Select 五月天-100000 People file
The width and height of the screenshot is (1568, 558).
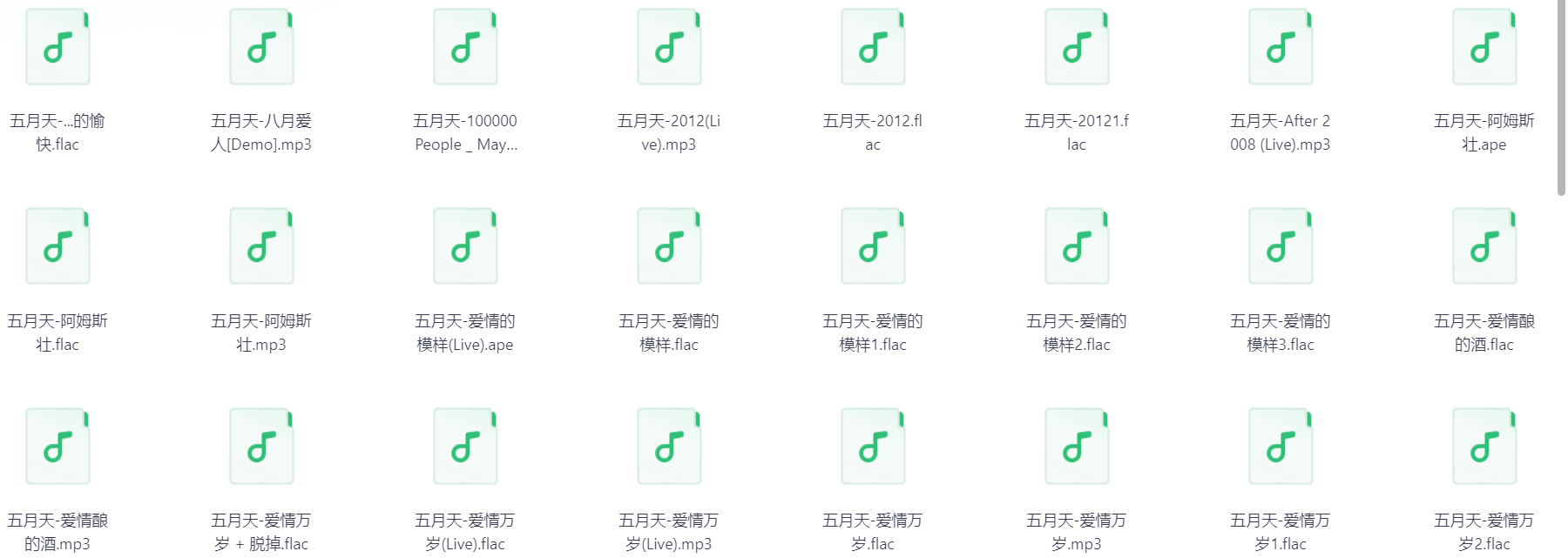[x=465, y=48]
